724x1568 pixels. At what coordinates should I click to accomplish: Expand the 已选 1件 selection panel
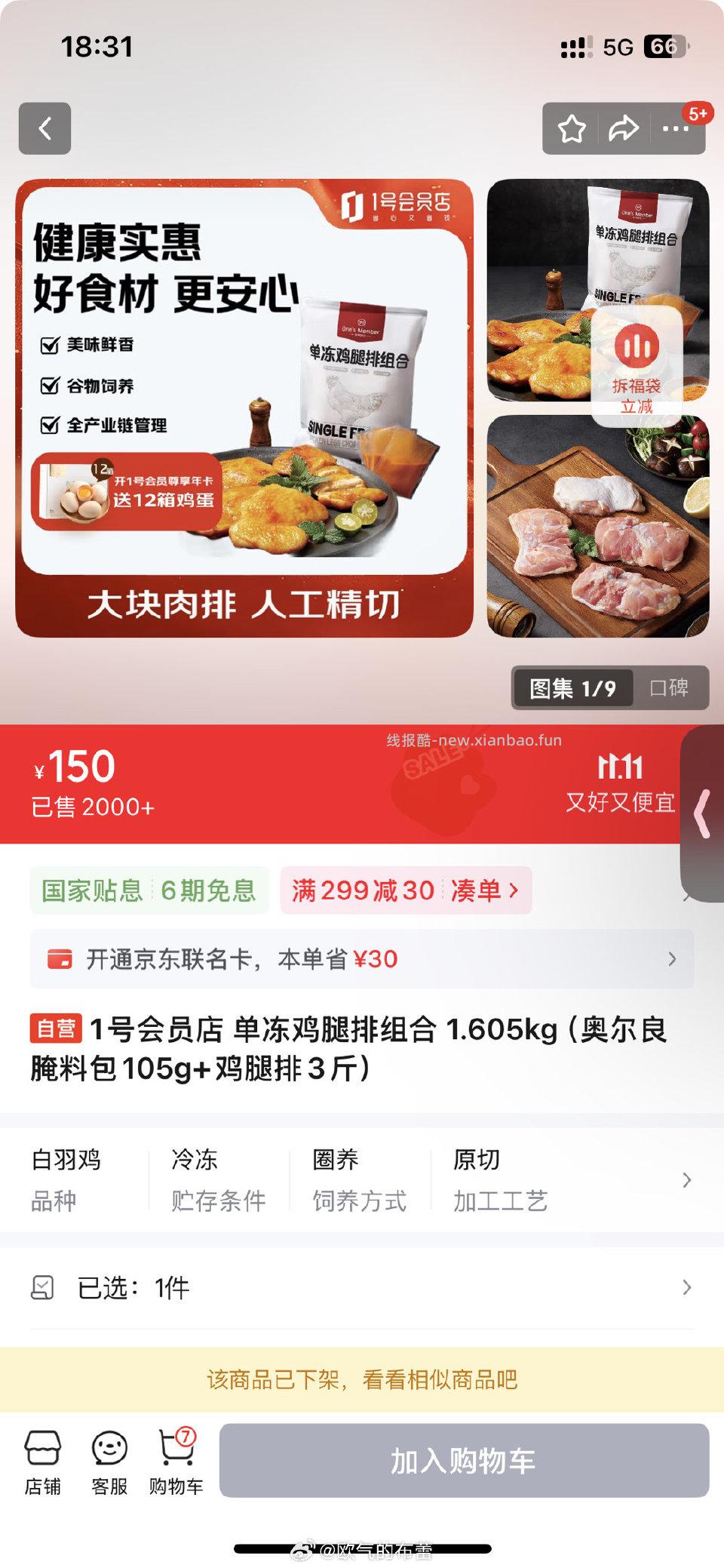point(362,1289)
